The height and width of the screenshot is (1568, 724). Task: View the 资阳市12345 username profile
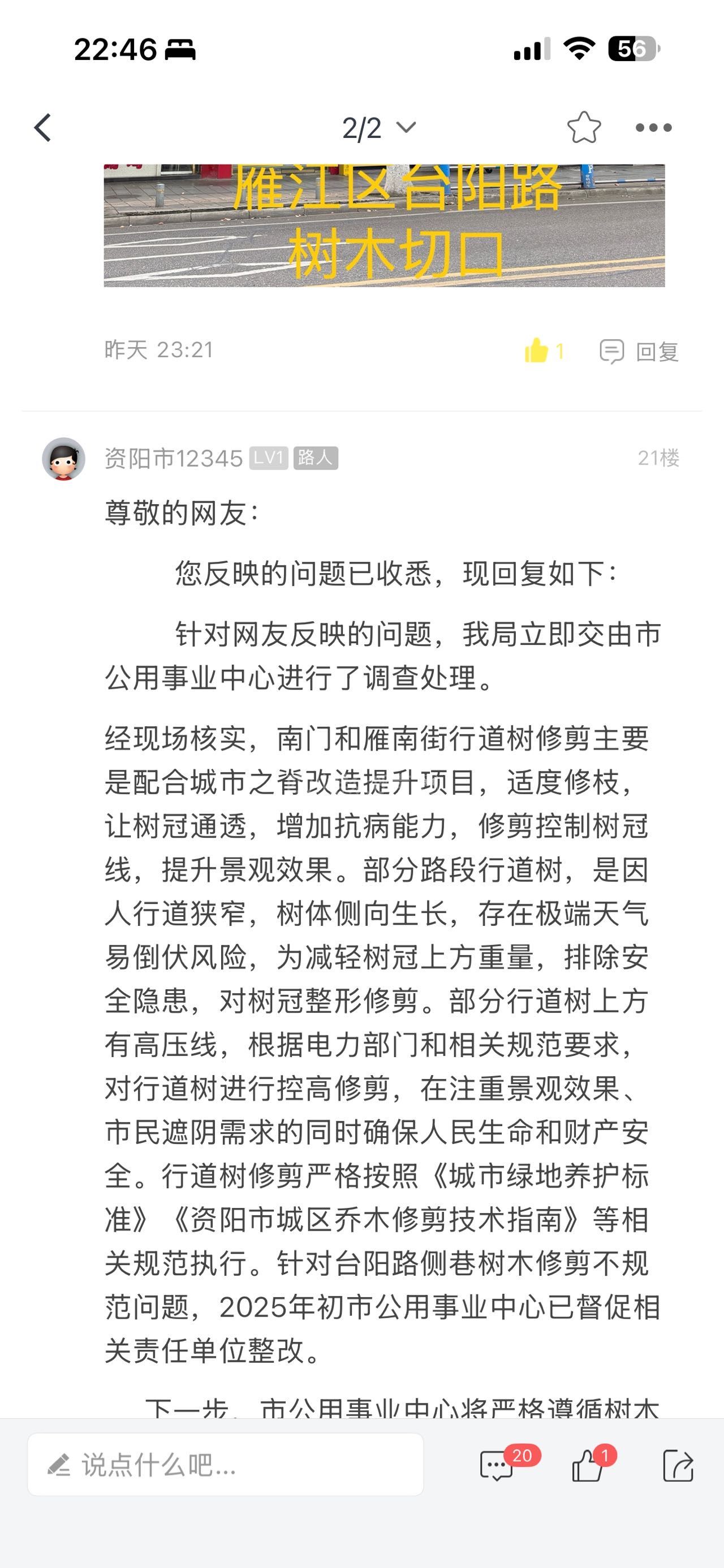tap(174, 458)
